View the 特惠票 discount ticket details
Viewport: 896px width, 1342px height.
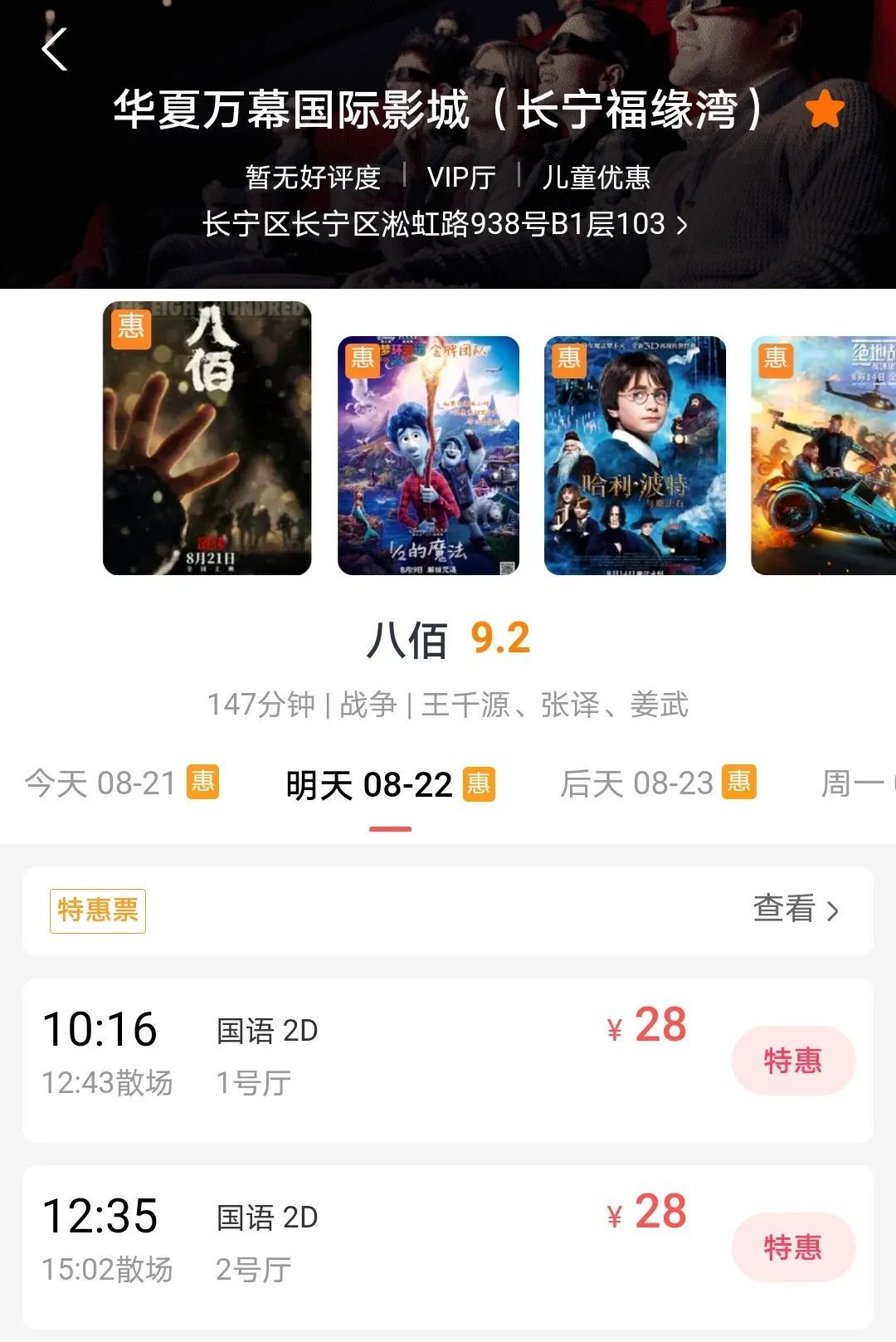coord(795,910)
